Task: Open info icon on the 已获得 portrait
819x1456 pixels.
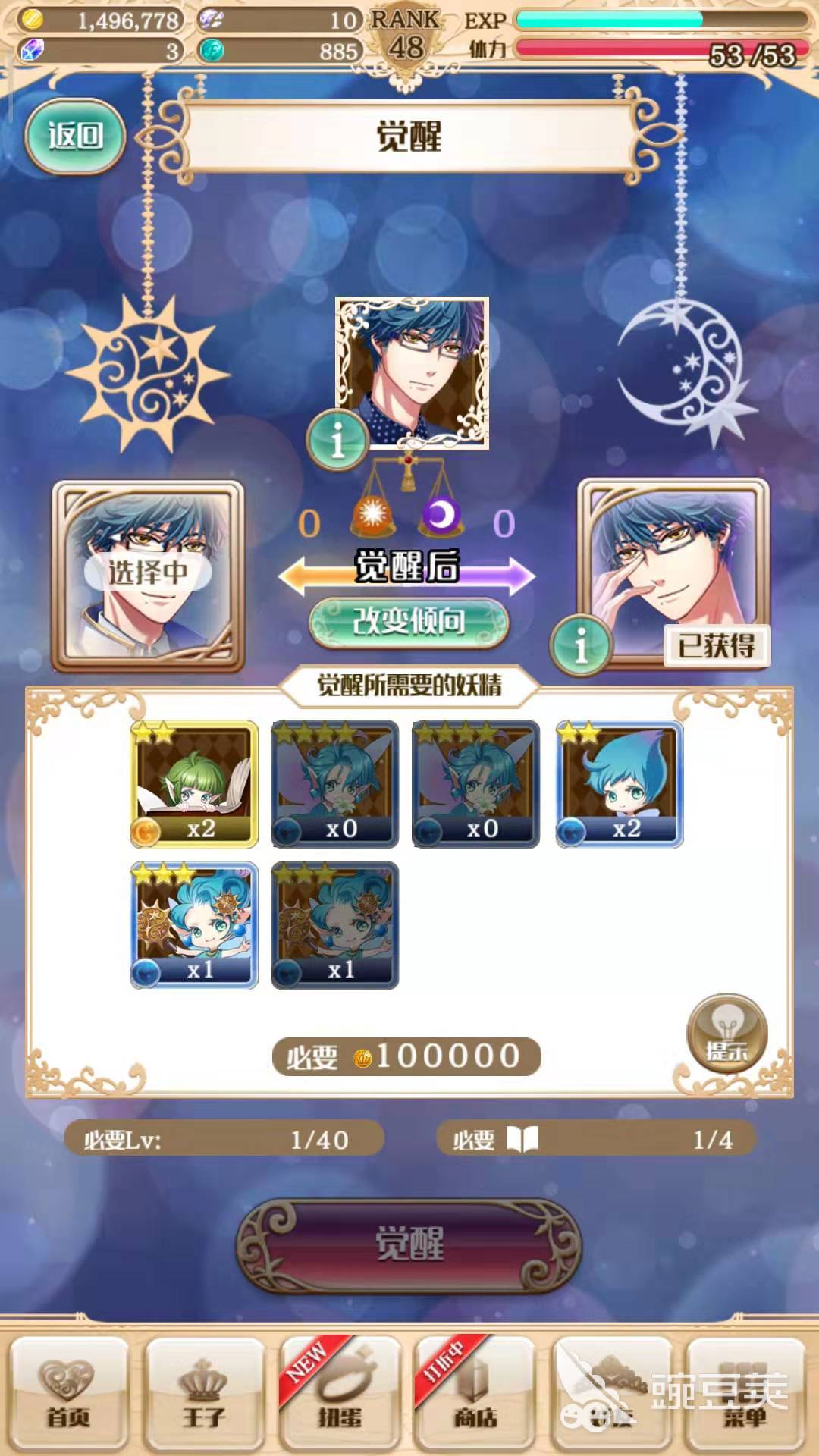Action: (581, 645)
